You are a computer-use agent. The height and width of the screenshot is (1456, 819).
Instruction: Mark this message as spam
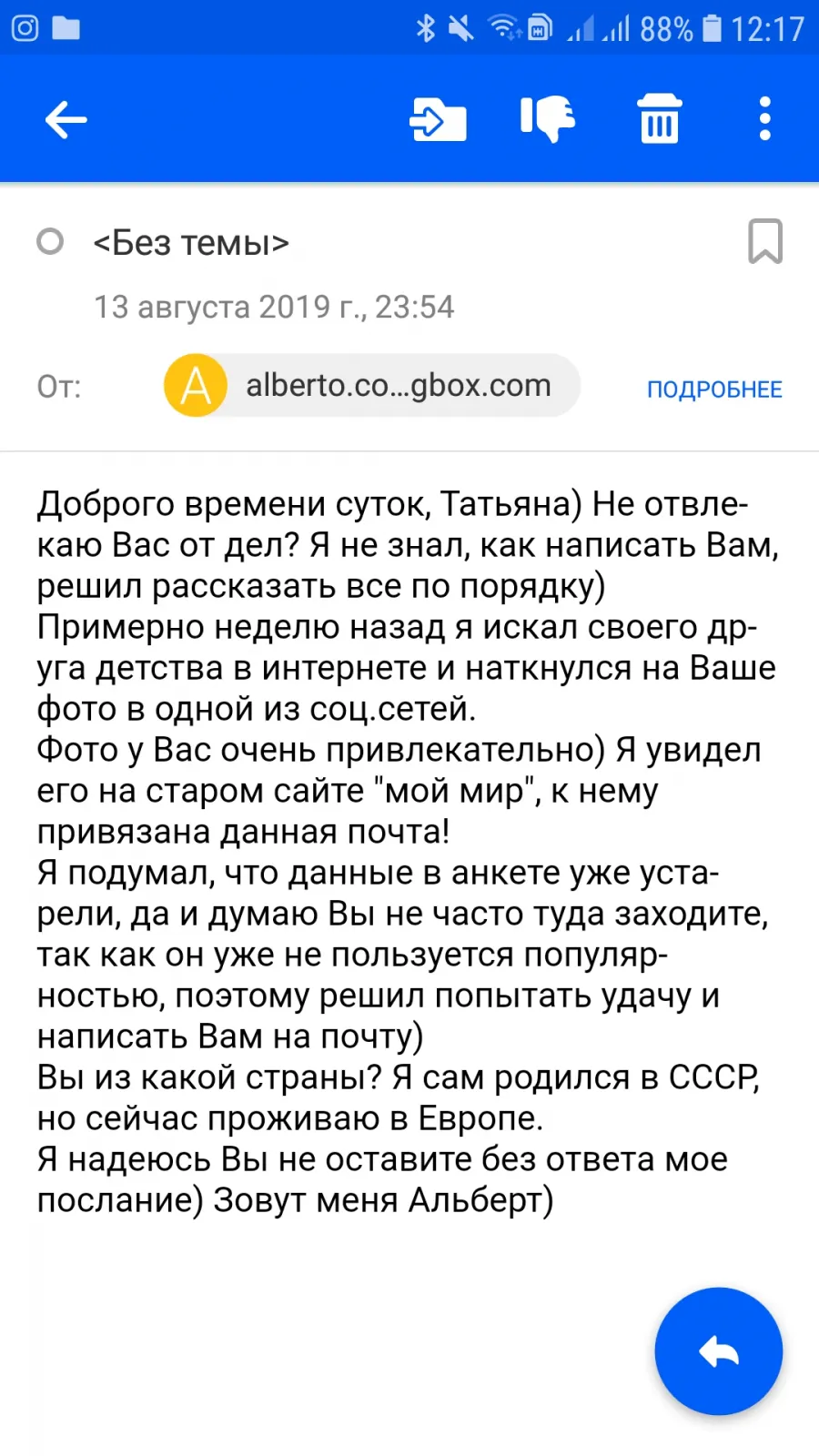(548, 119)
